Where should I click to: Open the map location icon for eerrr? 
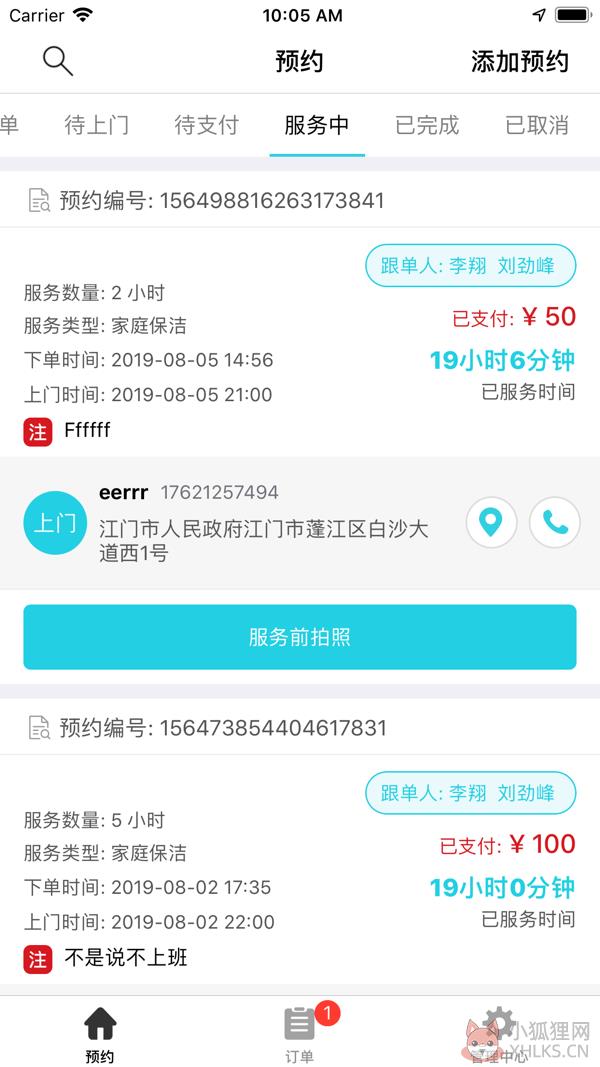(491, 523)
